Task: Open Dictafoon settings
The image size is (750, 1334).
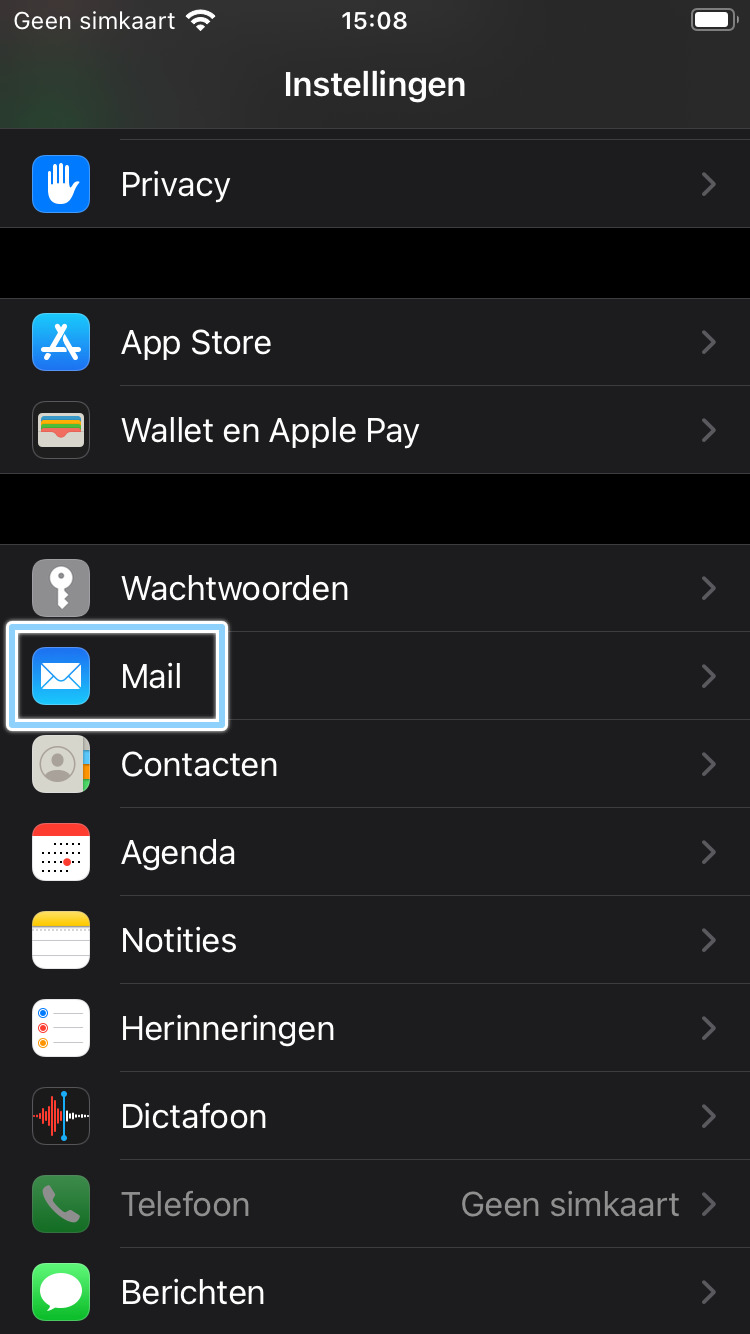Action: (x=375, y=1116)
